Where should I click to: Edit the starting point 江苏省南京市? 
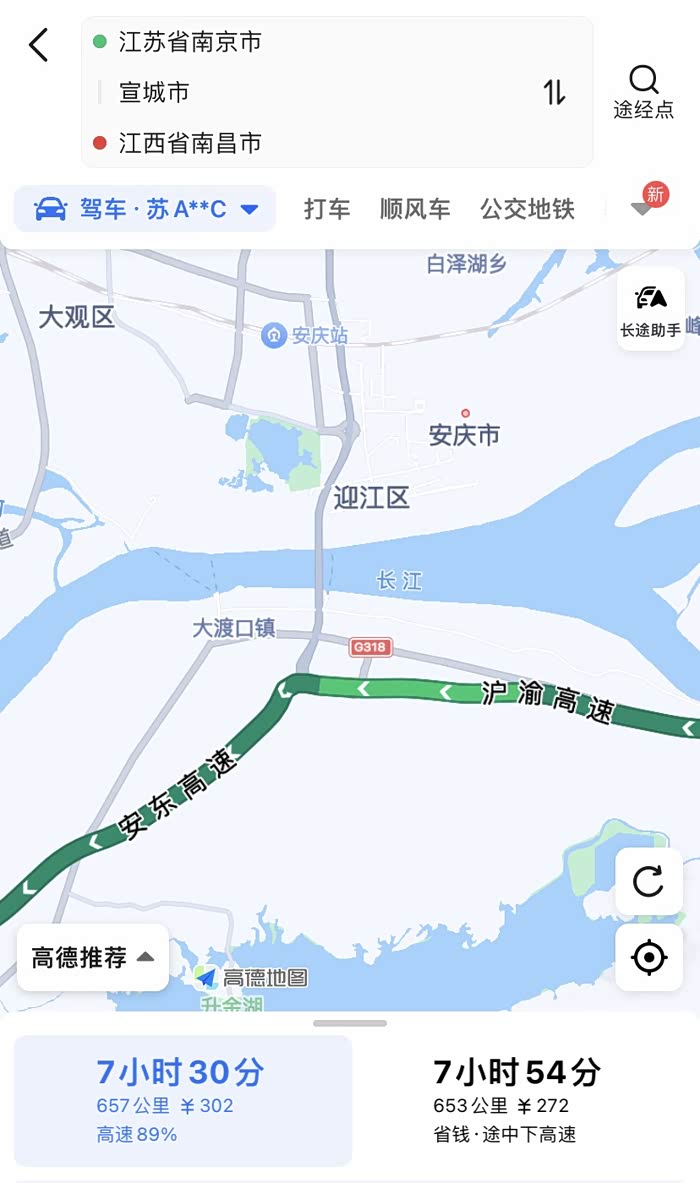[190, 42]
